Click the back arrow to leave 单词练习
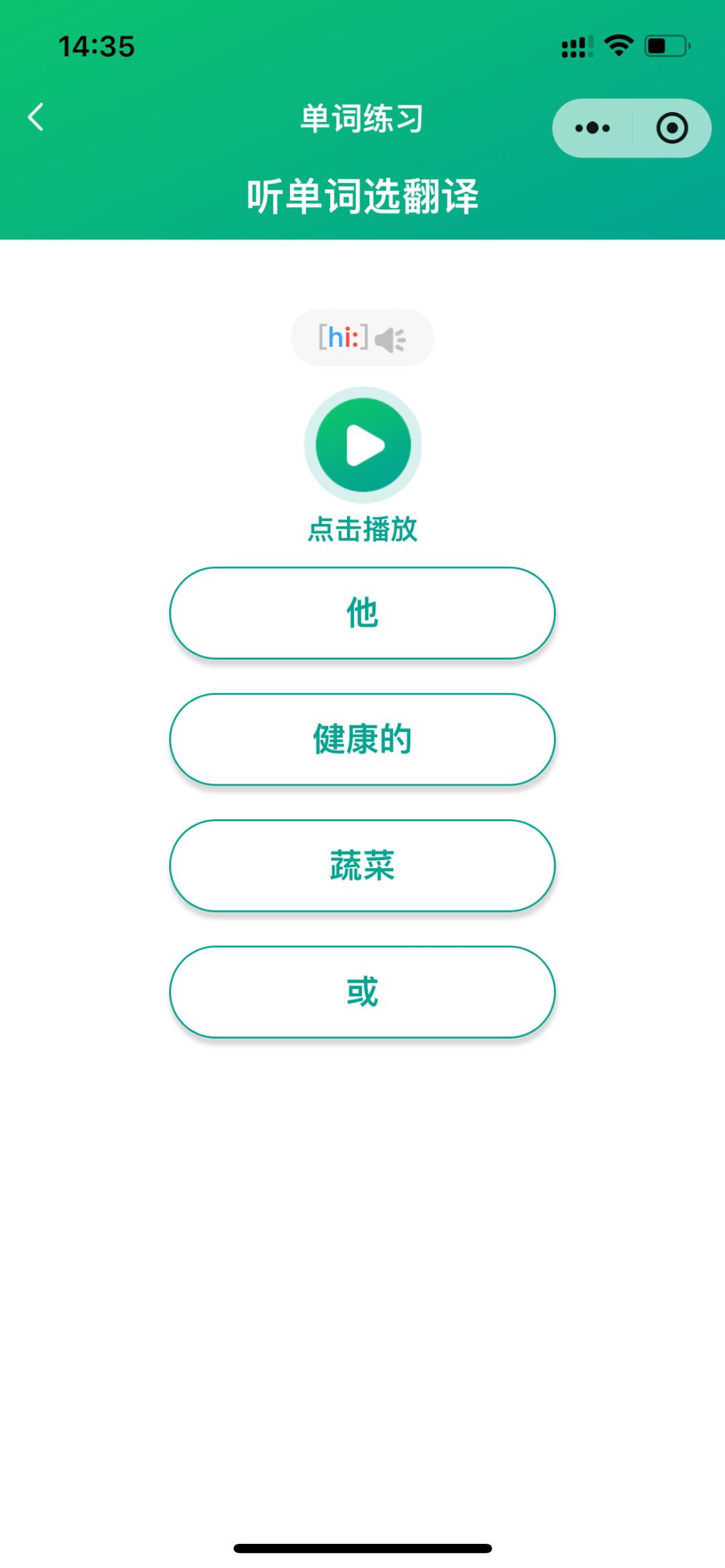Image resolution: width=725 pixels, height=1568 pixels. pos(36,116)
